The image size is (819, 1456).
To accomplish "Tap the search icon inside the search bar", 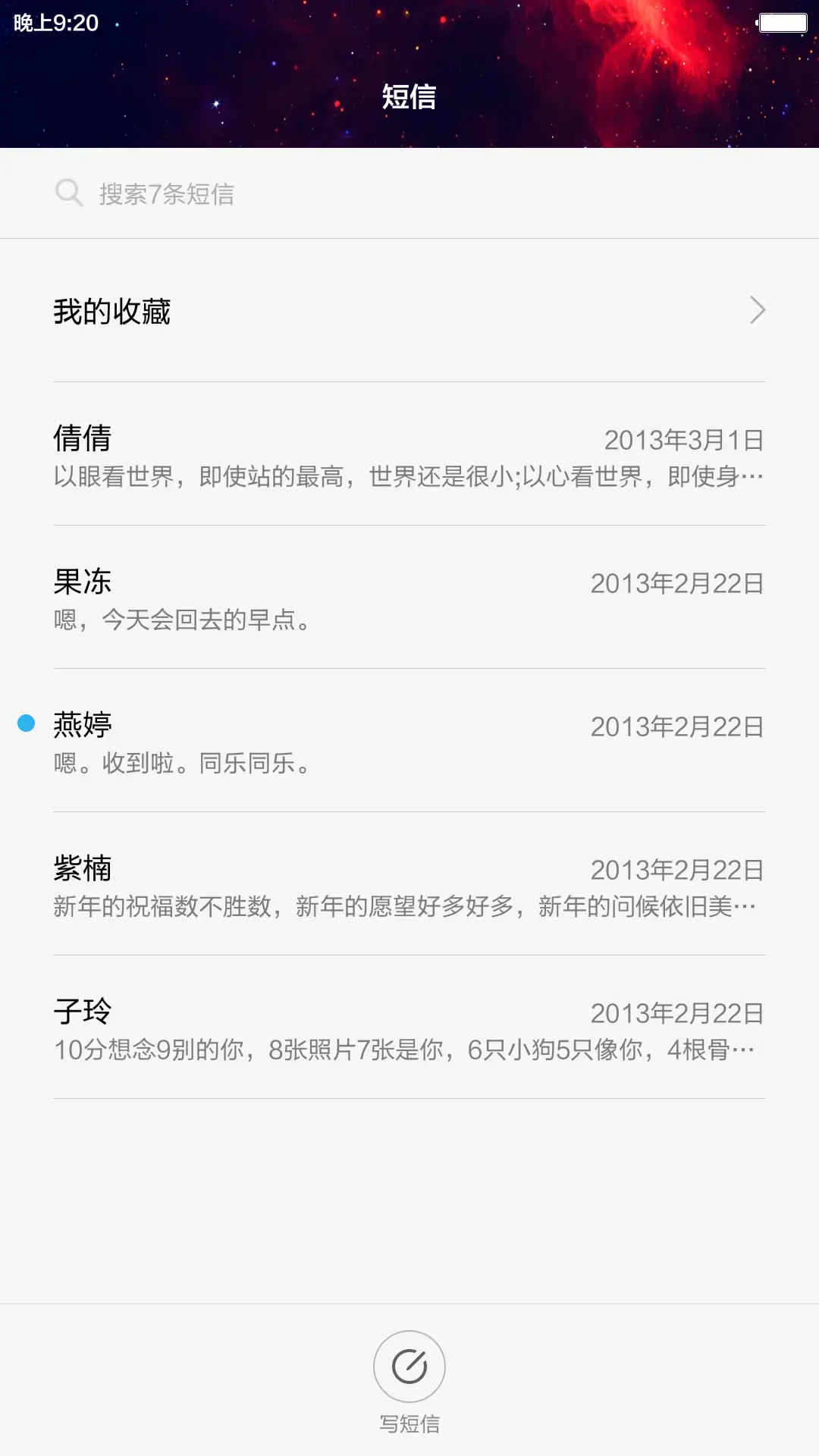I will coord(71,193).
